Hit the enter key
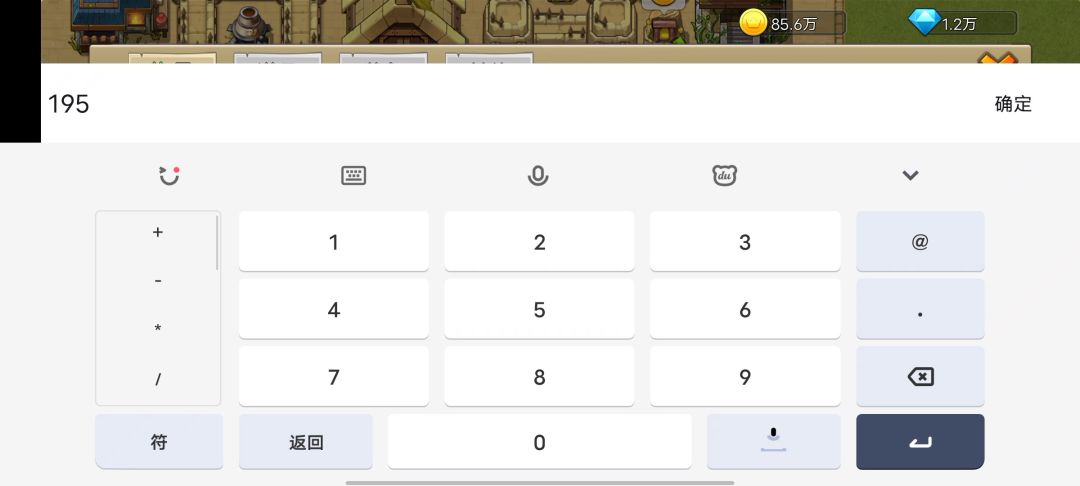The height and width of the screenshot is (486, 1080). pos(920,442)
